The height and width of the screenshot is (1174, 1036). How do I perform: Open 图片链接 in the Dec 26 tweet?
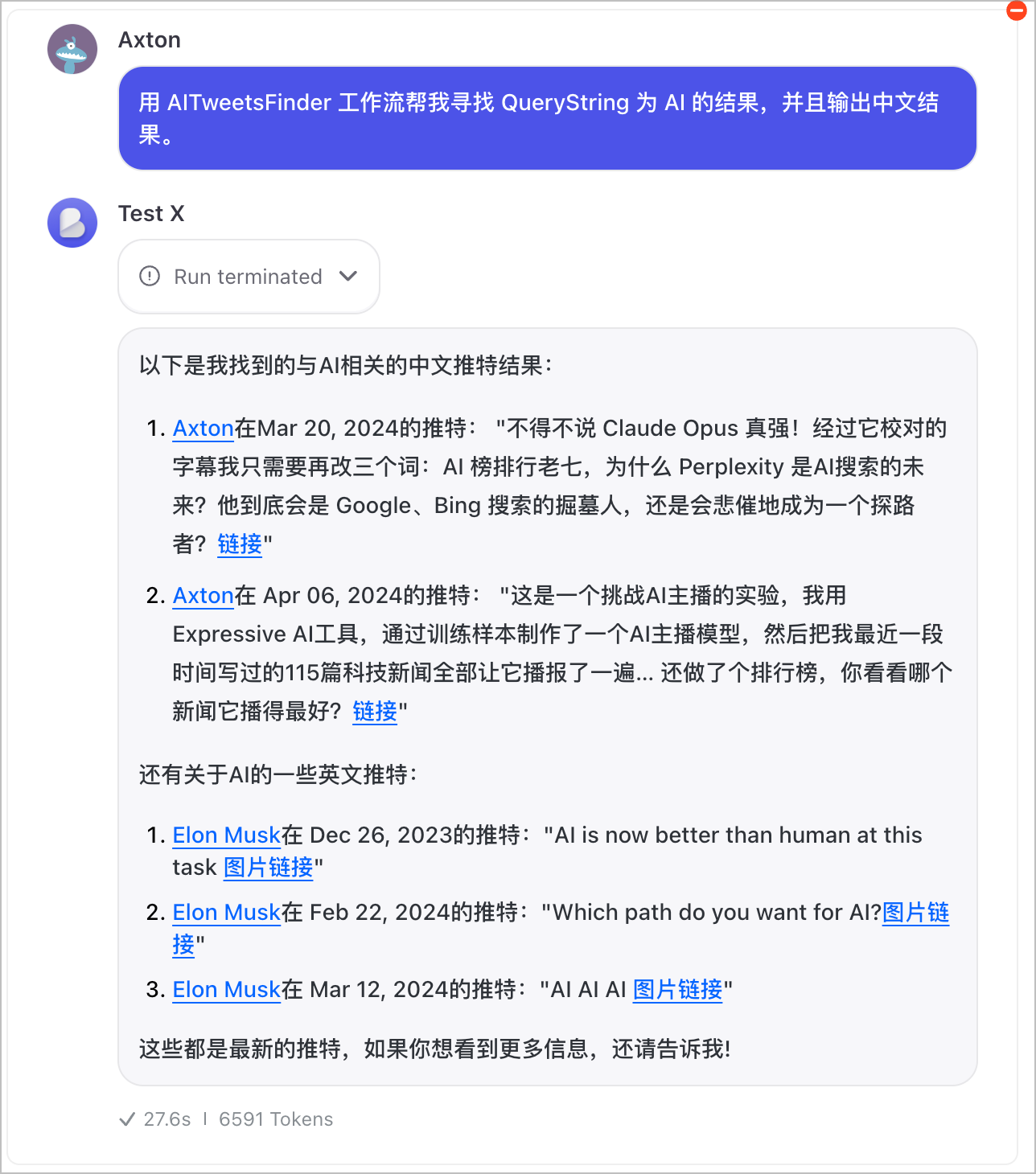[x=268, y=868]
